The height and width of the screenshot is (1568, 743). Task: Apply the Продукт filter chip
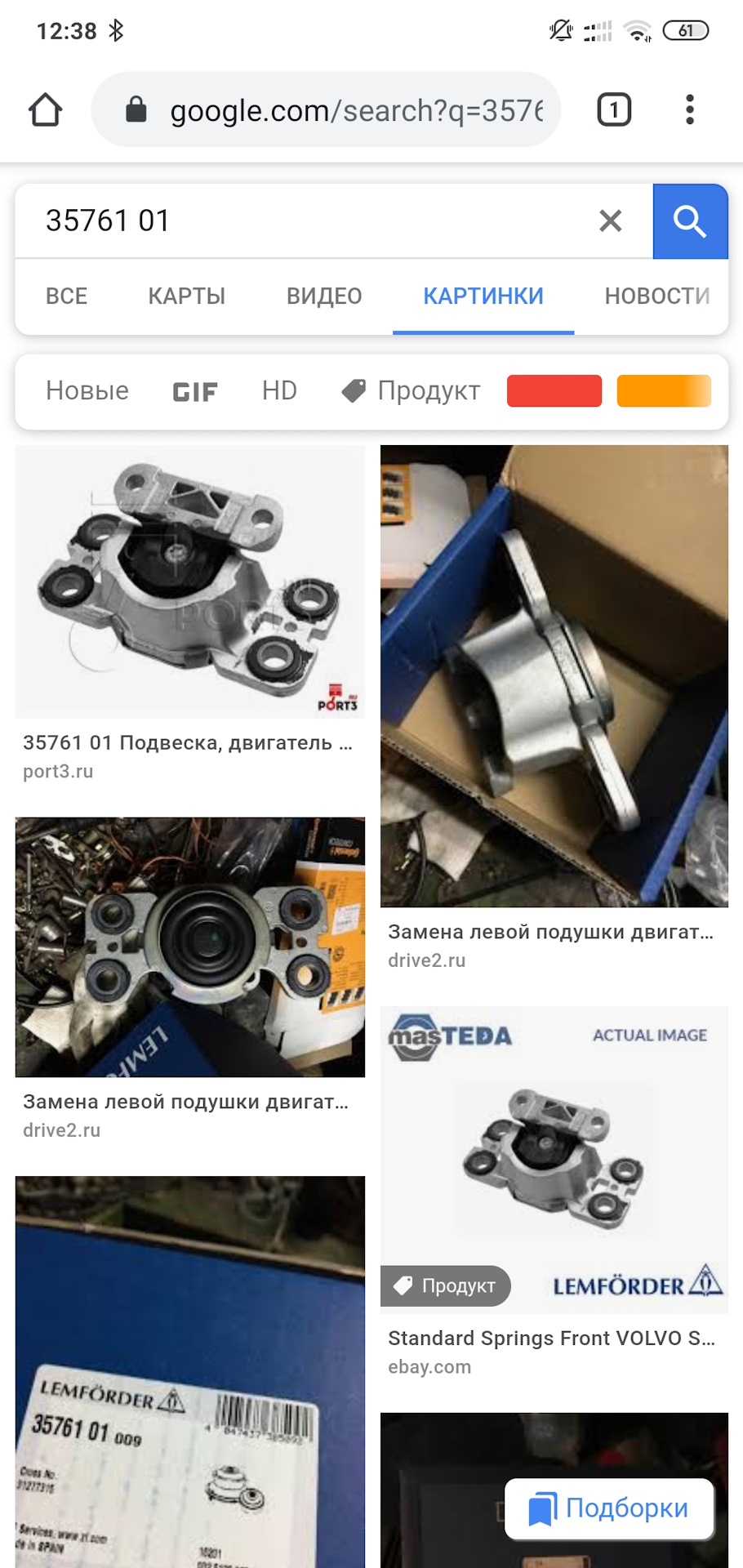(x=411, y=390)
